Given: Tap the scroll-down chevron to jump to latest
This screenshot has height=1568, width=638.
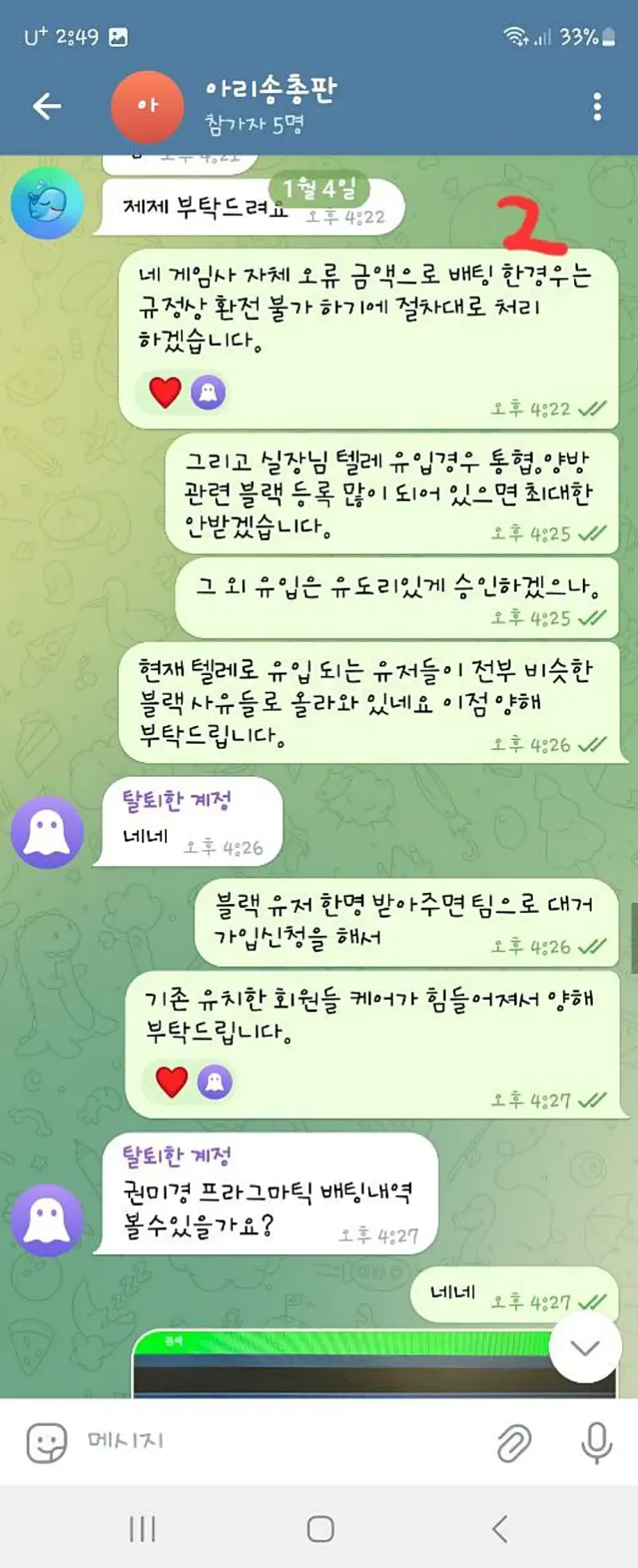Looking at the screenshot, I should 585,1346.
